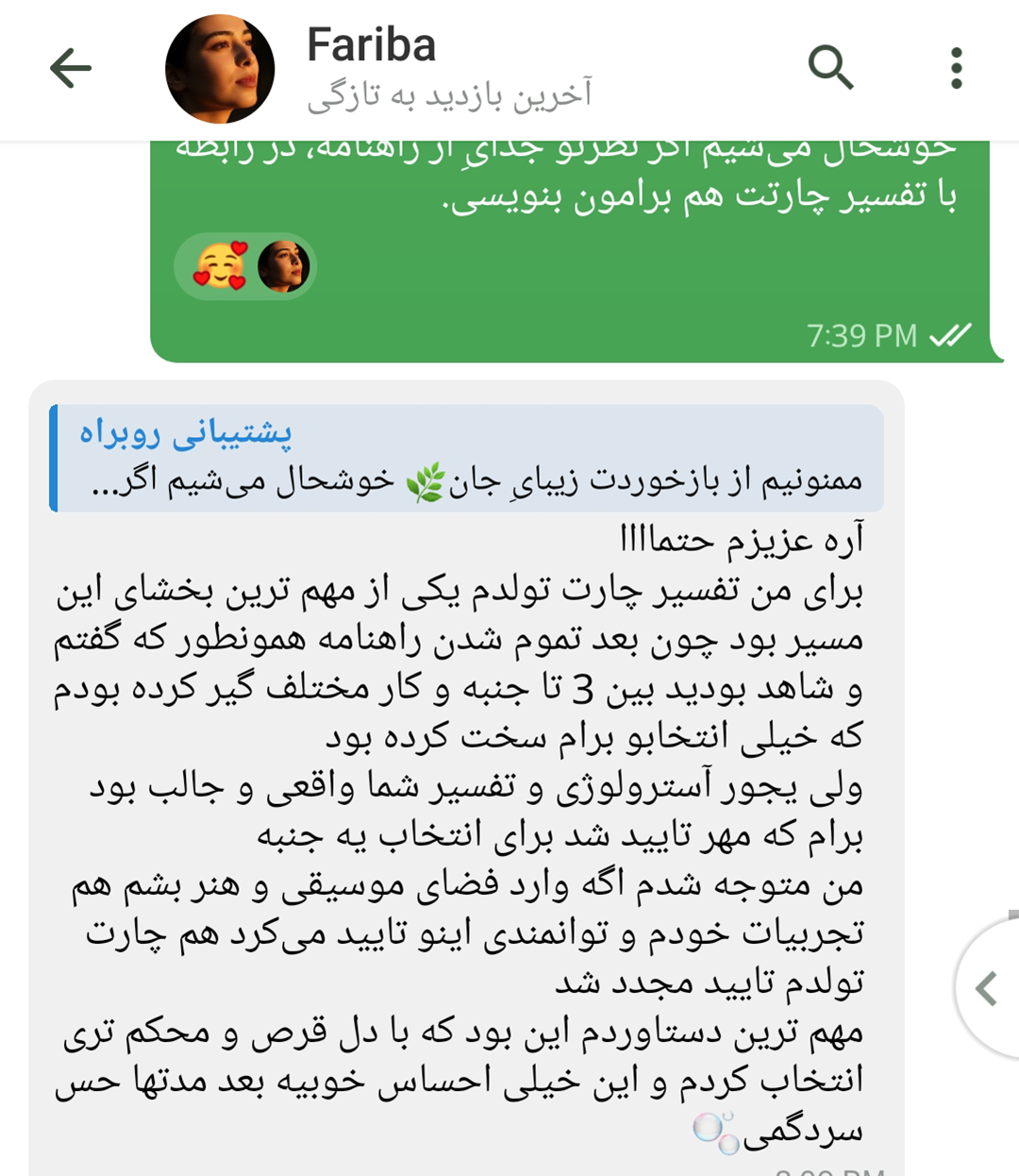This screenshot has height=1176, width=1019.
Task: Tap the search icon in the chat header
Action: coord(830,66)
